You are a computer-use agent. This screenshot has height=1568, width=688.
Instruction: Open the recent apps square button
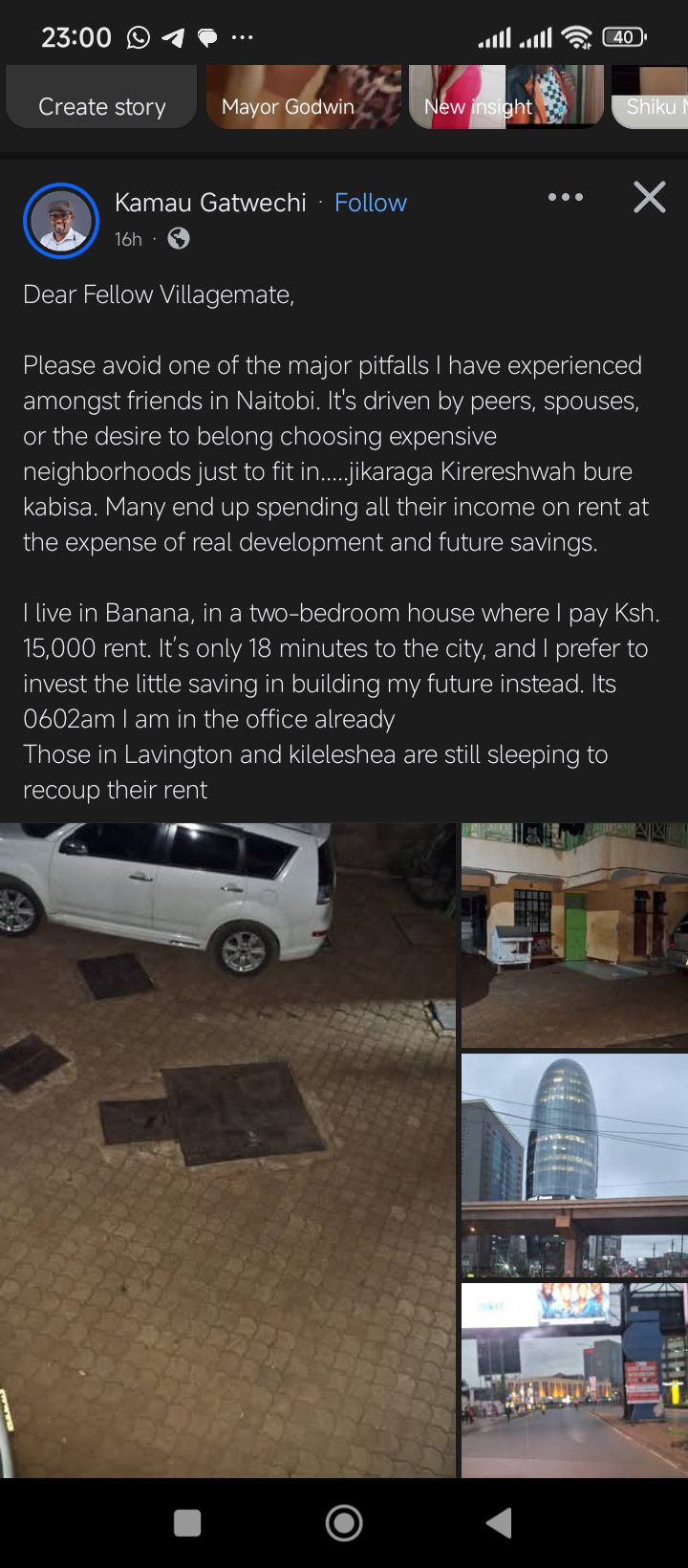(187, 1522)
